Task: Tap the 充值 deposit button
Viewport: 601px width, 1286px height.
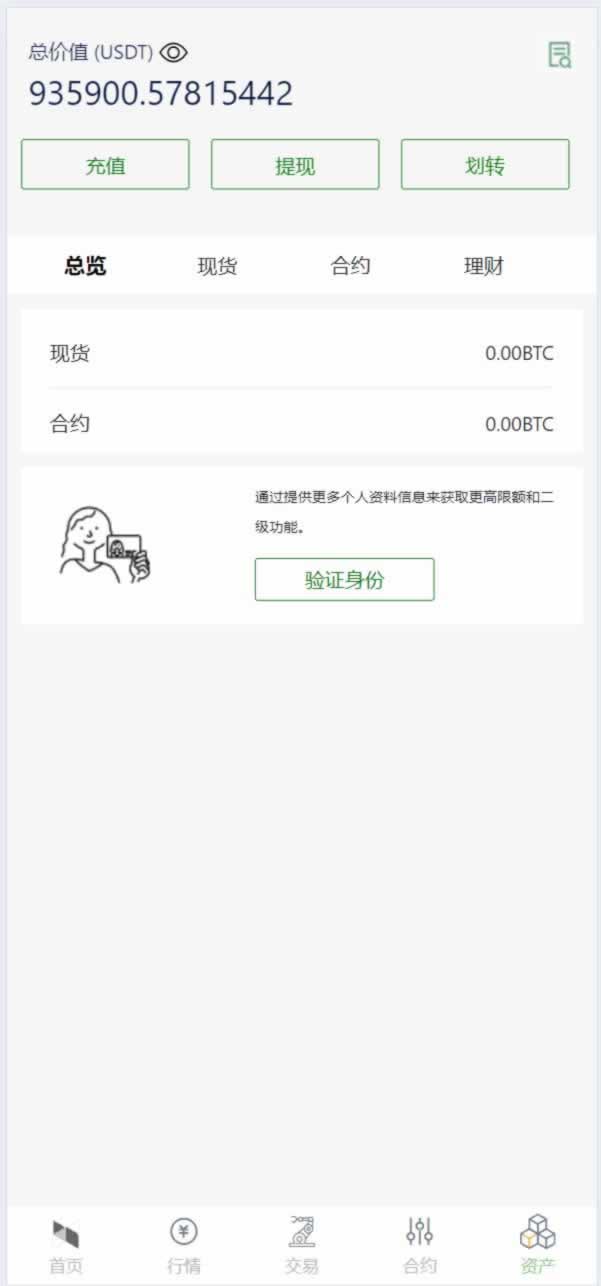Action: [x=105, y=165]
